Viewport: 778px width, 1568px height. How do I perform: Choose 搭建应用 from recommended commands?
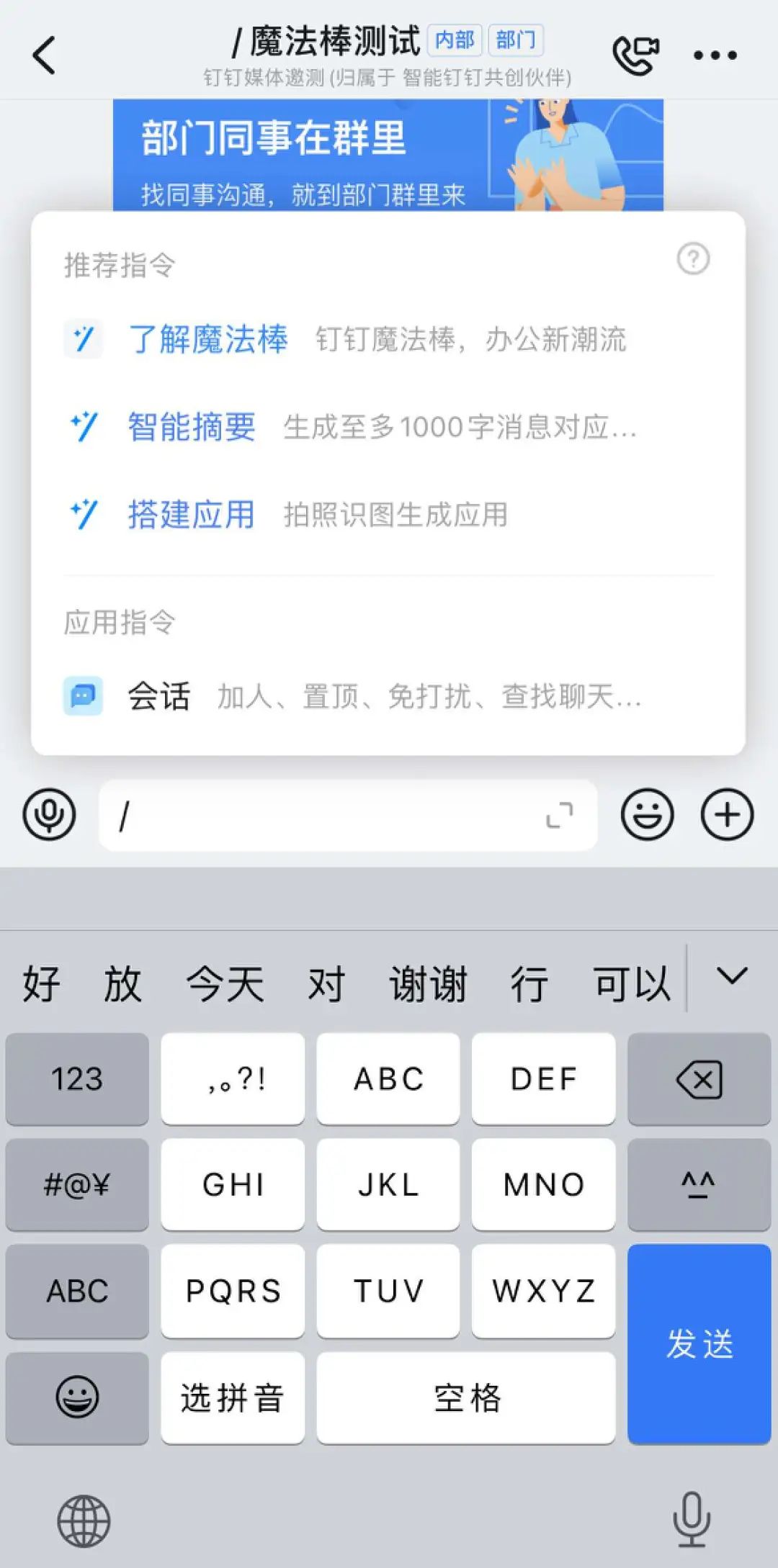192,515
